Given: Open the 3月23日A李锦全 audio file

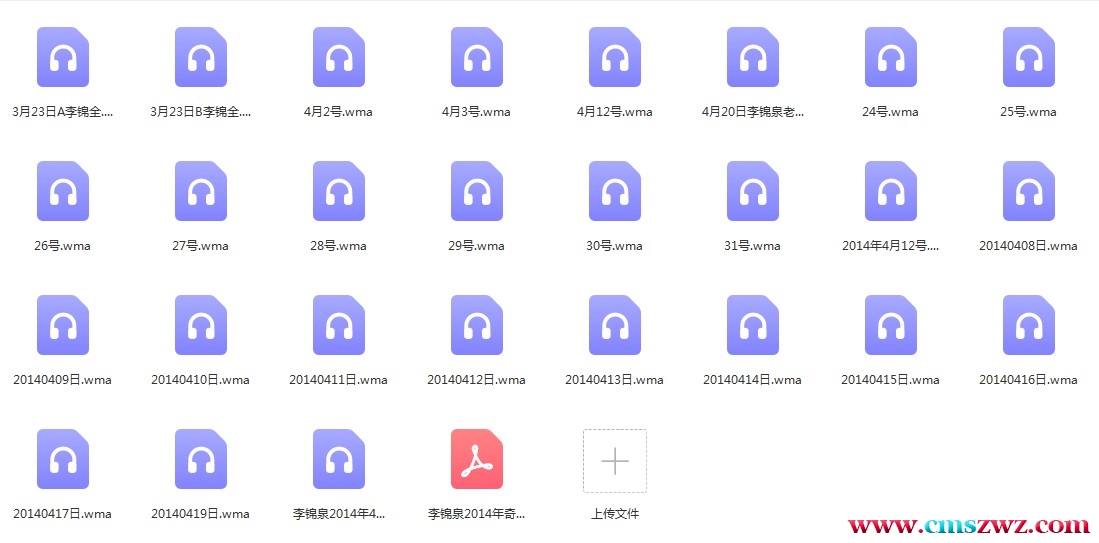Looking at the screenshot, I should pos(63,57).
